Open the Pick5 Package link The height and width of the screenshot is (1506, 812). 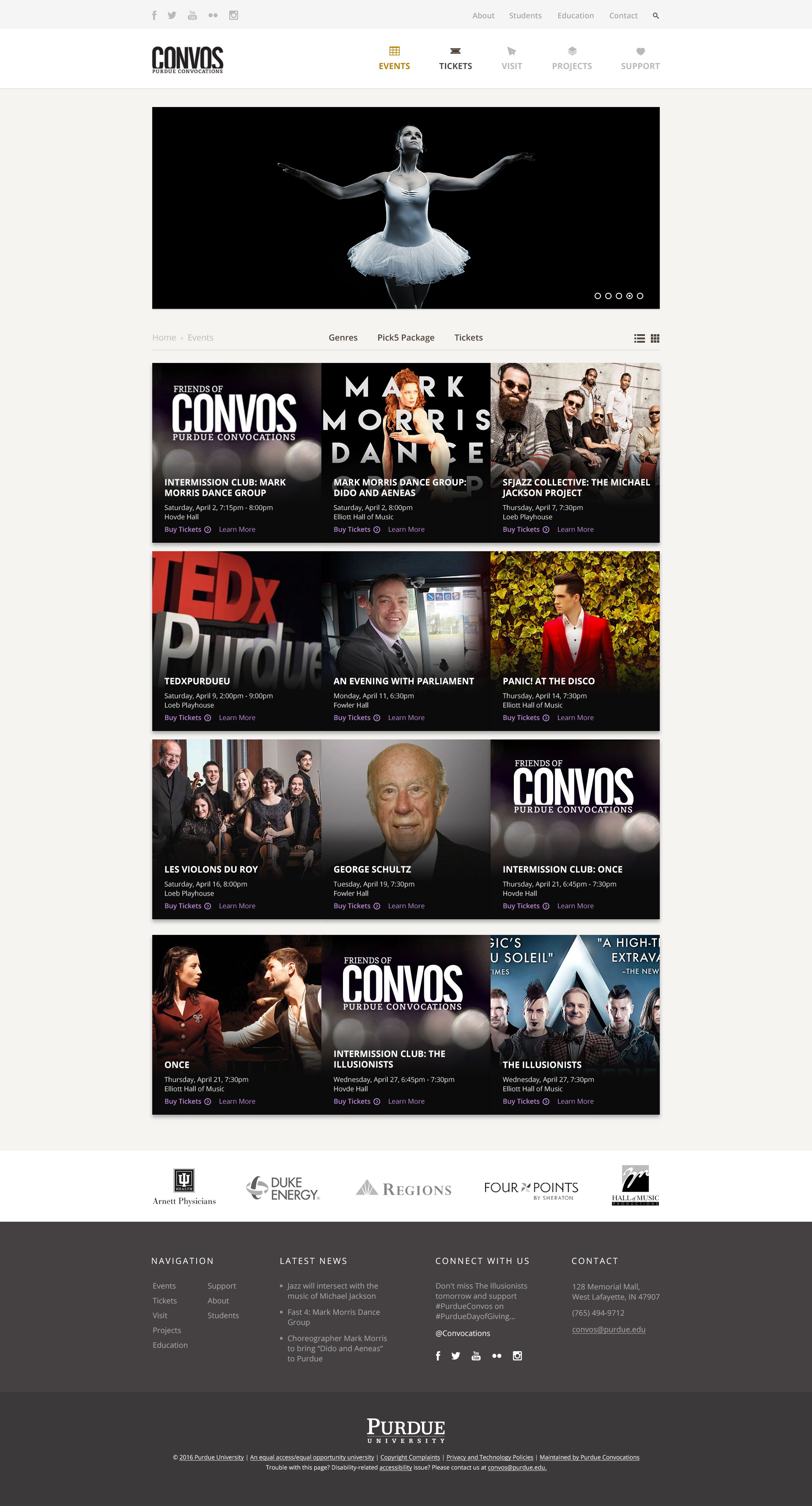[x=406, y=338]
